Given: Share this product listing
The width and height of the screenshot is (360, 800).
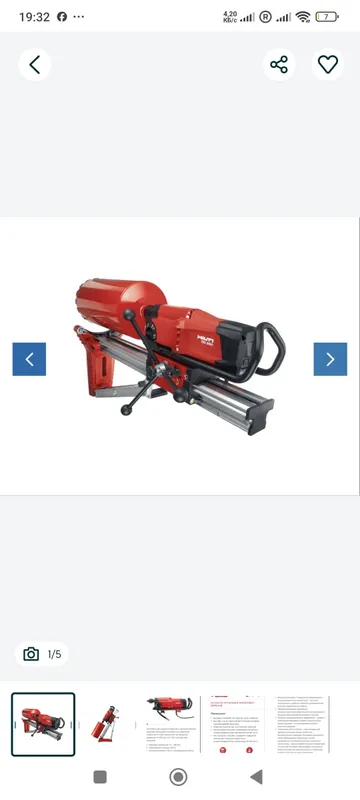Looking at the screenshot, I should [x=279, y=65].
